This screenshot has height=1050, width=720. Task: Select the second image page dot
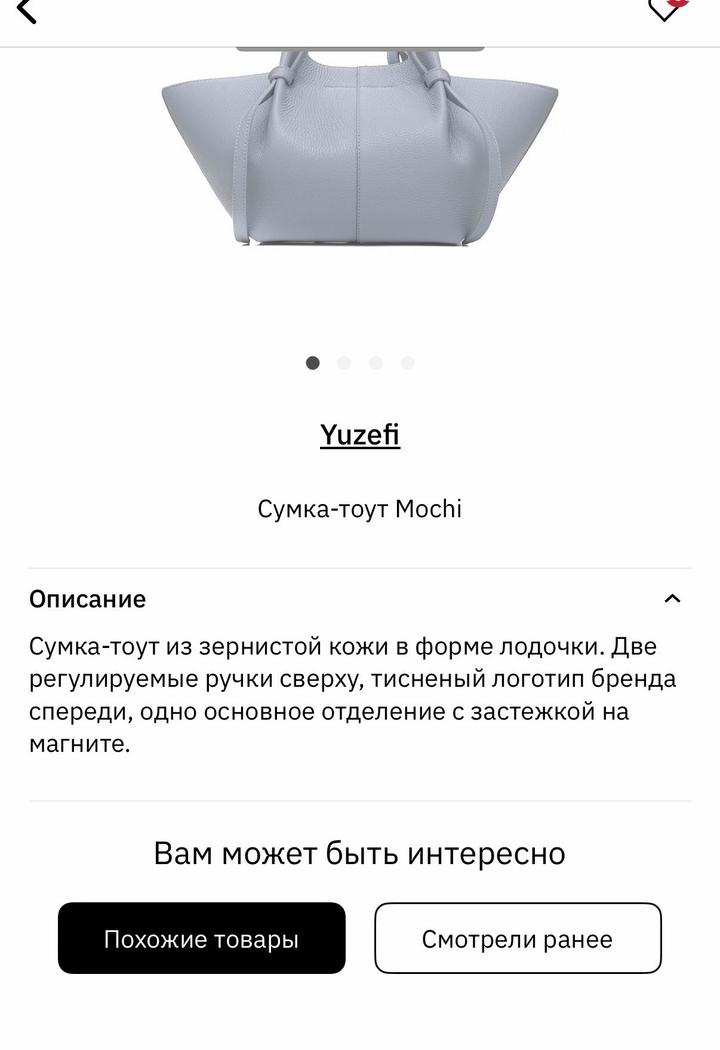[344, 363]
